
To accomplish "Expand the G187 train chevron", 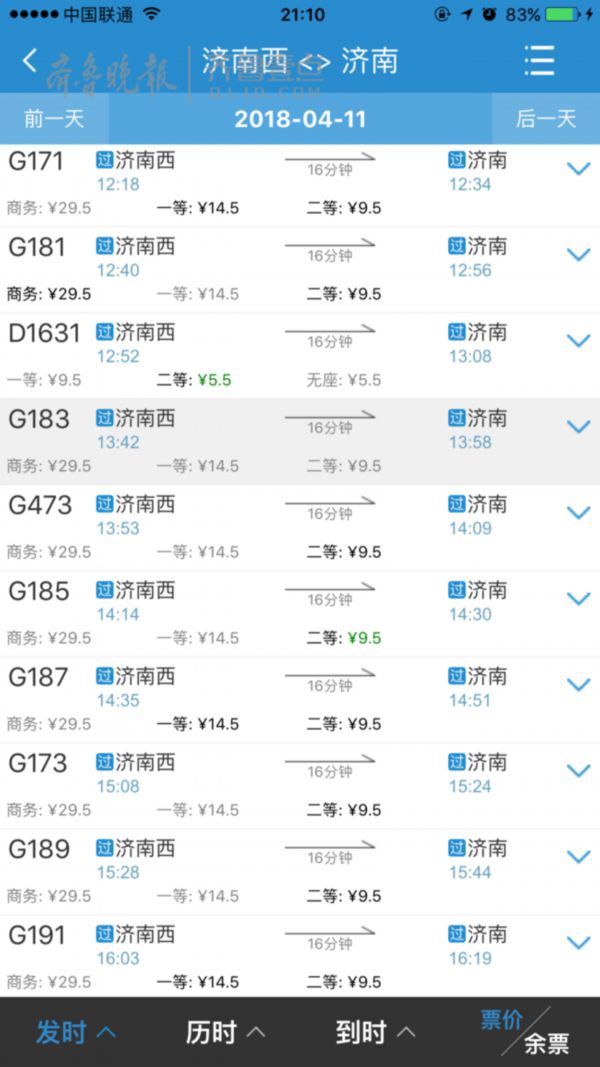I will 579,685.
